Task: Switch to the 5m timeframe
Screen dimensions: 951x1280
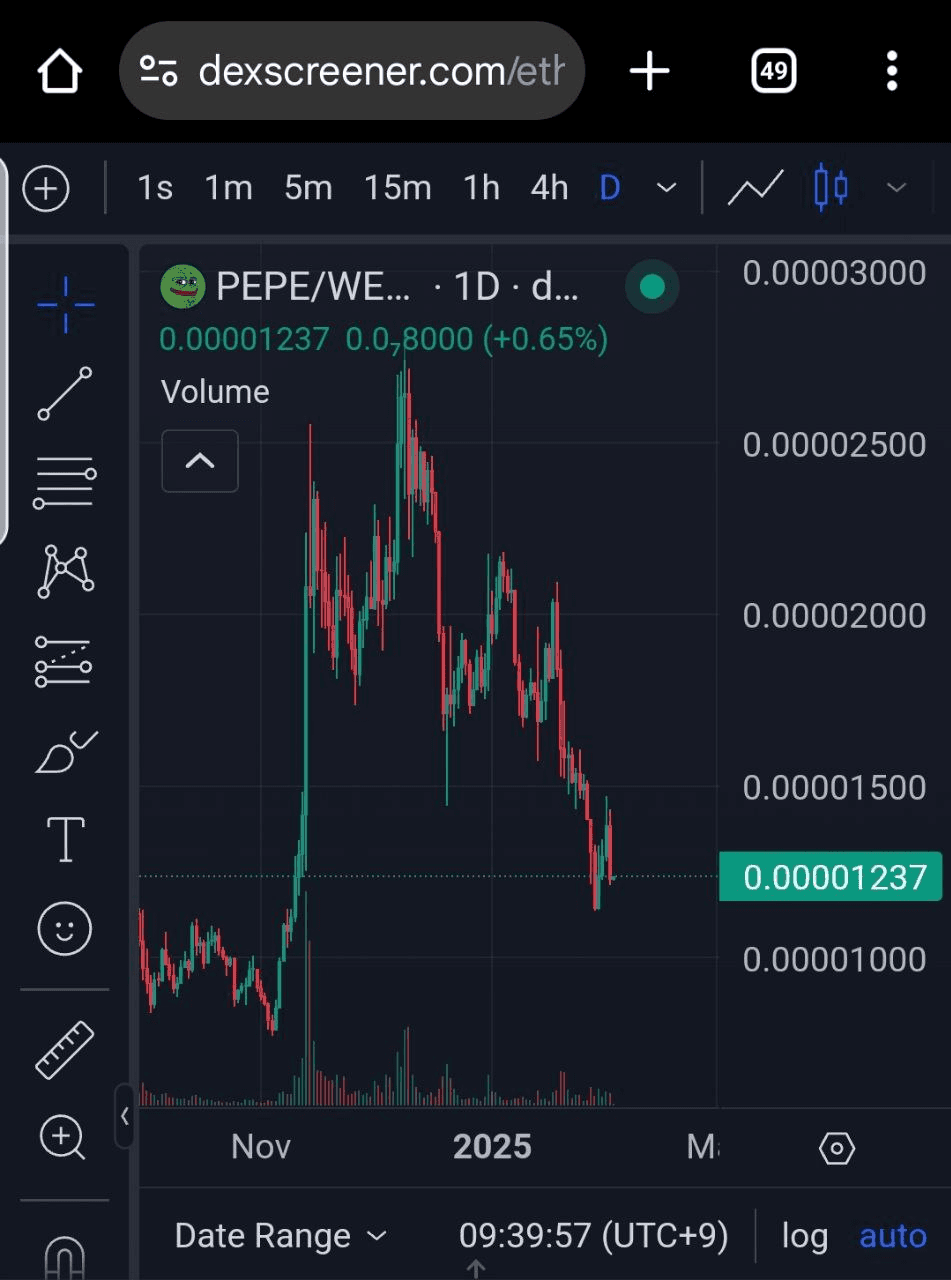Action: click(x=308, y=188)
